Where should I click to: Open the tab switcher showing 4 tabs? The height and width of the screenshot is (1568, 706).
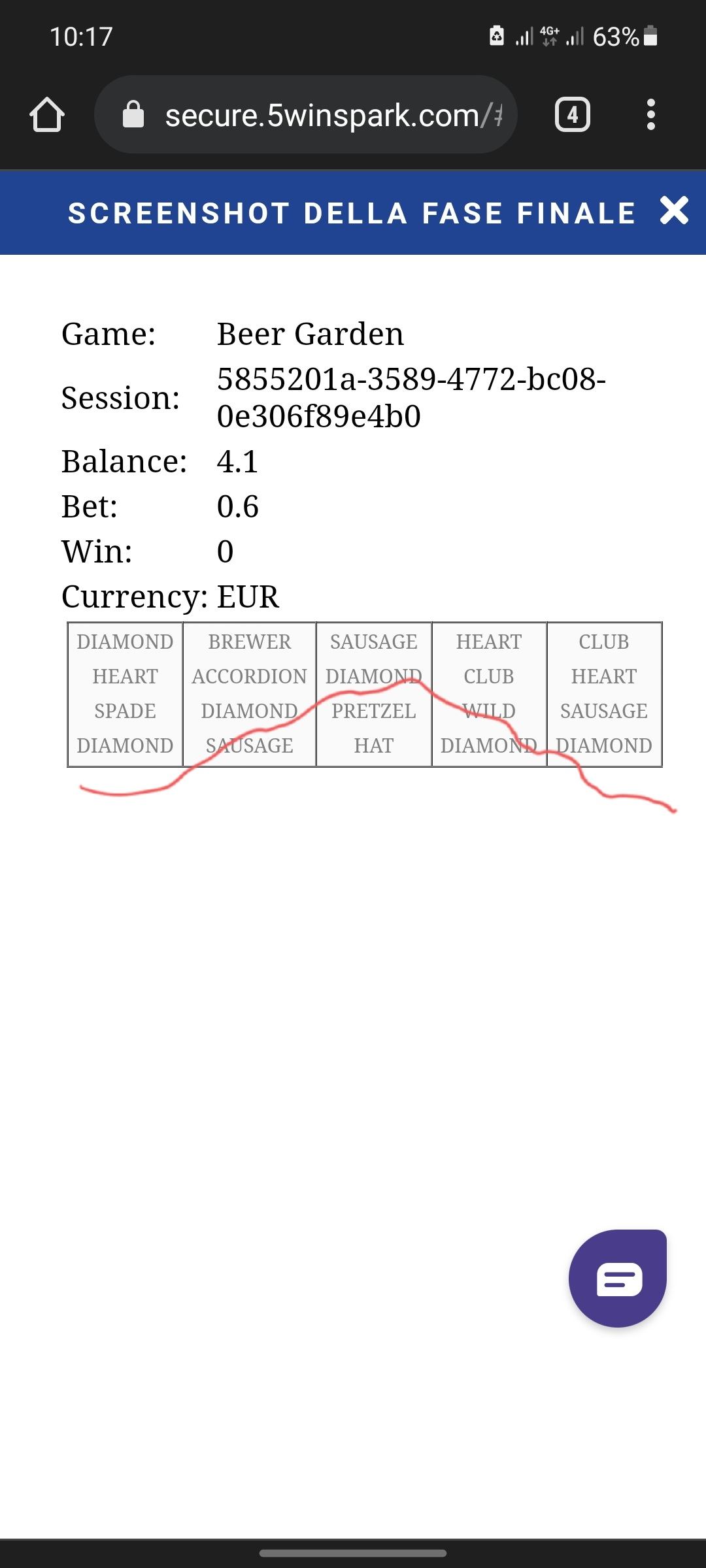573,115
